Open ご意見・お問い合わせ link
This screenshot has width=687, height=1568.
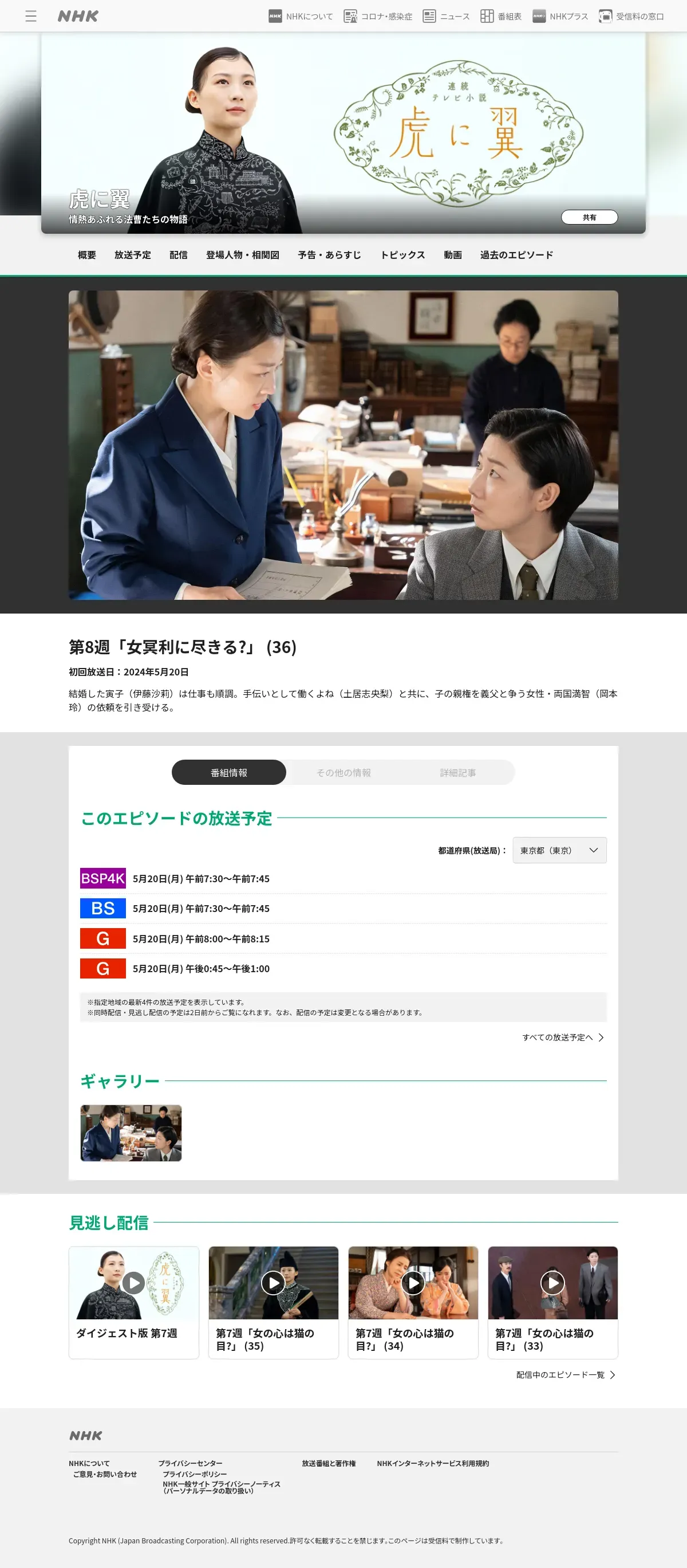[105, 1474]
